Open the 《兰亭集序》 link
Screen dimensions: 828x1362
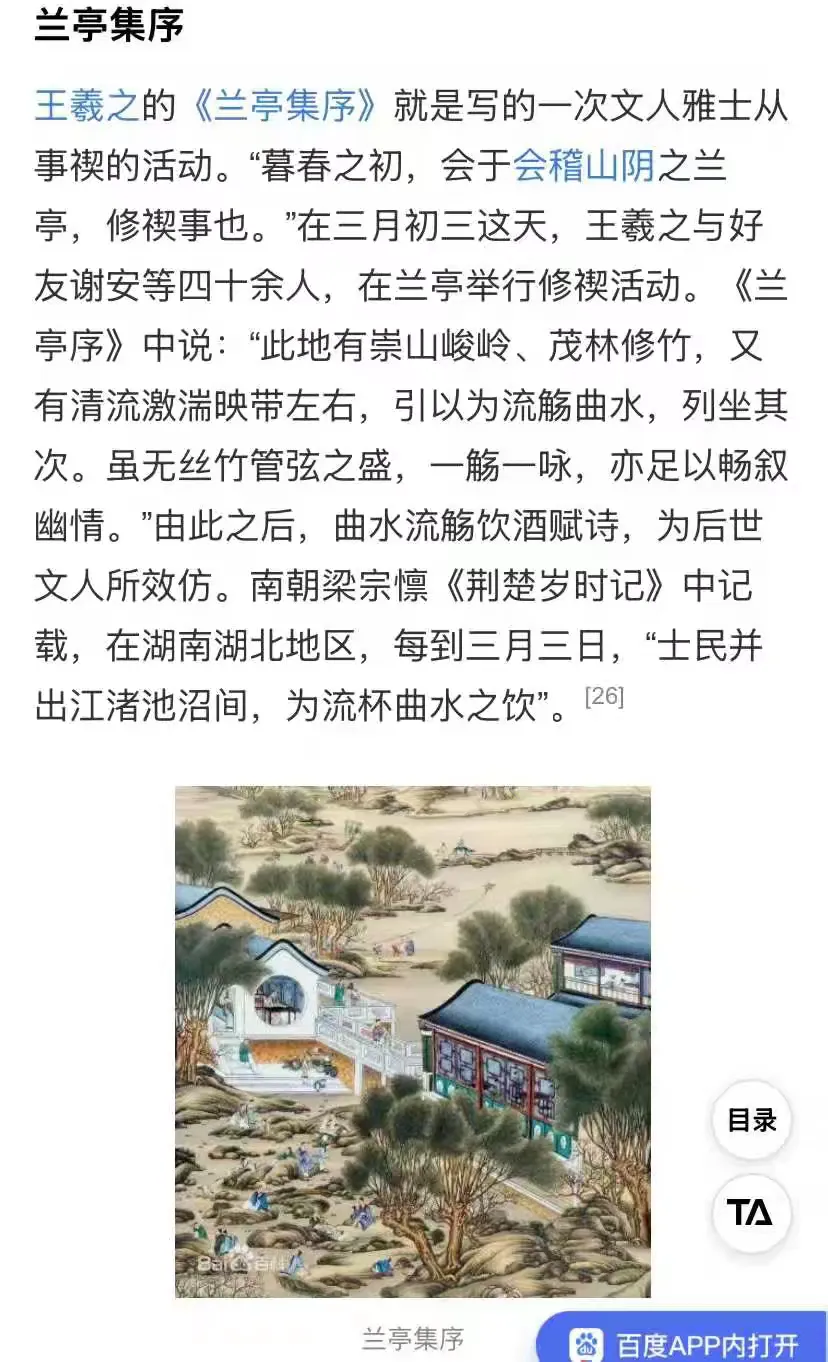[x=286, y=106]
